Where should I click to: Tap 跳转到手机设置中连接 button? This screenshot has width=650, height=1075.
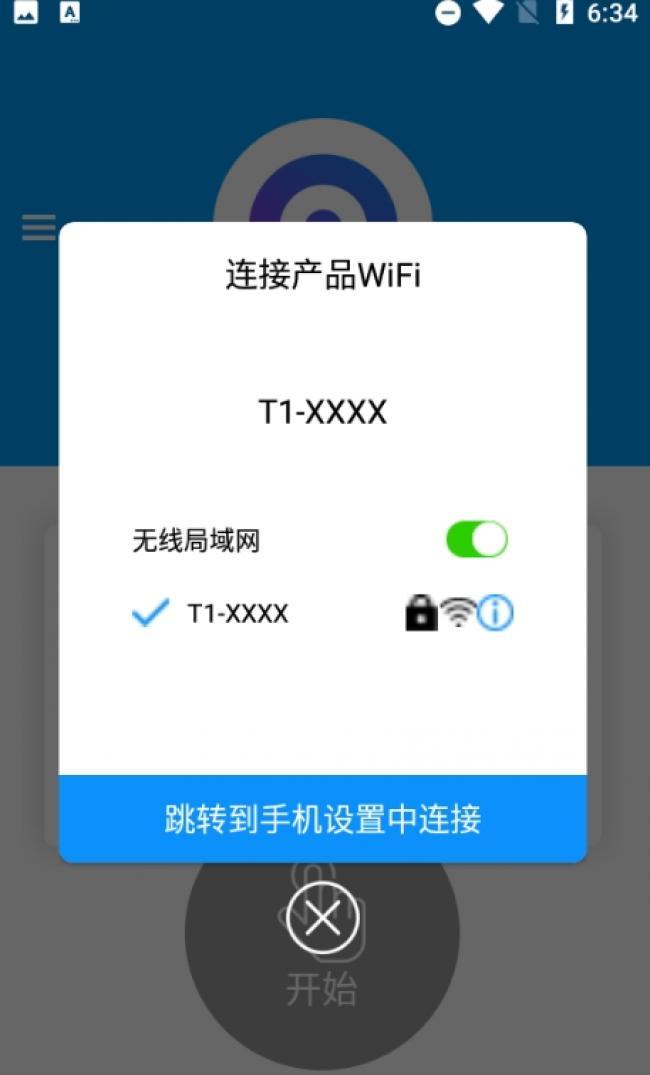[x=322, y=818]
